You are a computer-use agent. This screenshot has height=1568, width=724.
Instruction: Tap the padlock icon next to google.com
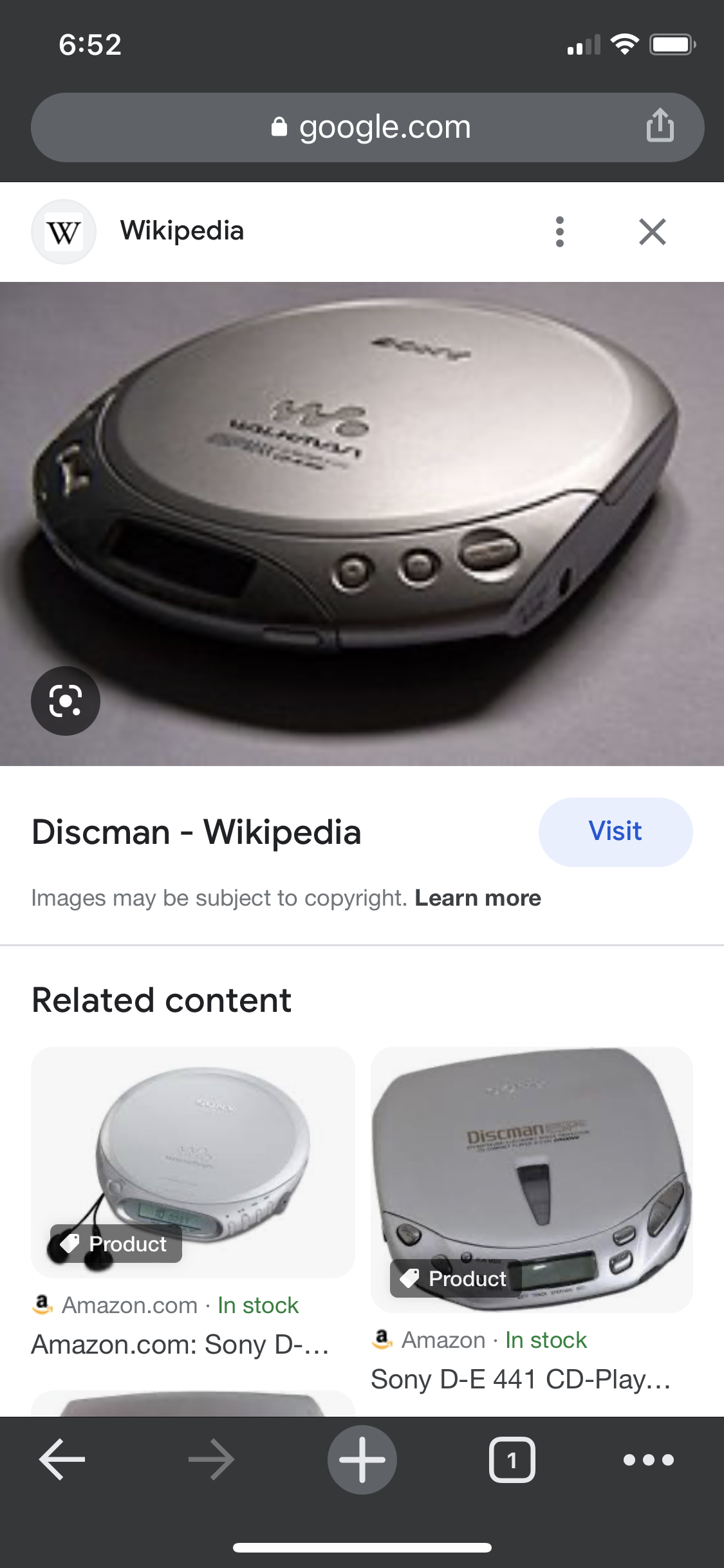tap(279, 126)
